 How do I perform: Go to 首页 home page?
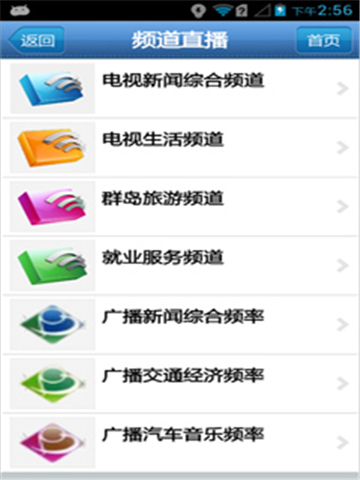pos(324,40)
